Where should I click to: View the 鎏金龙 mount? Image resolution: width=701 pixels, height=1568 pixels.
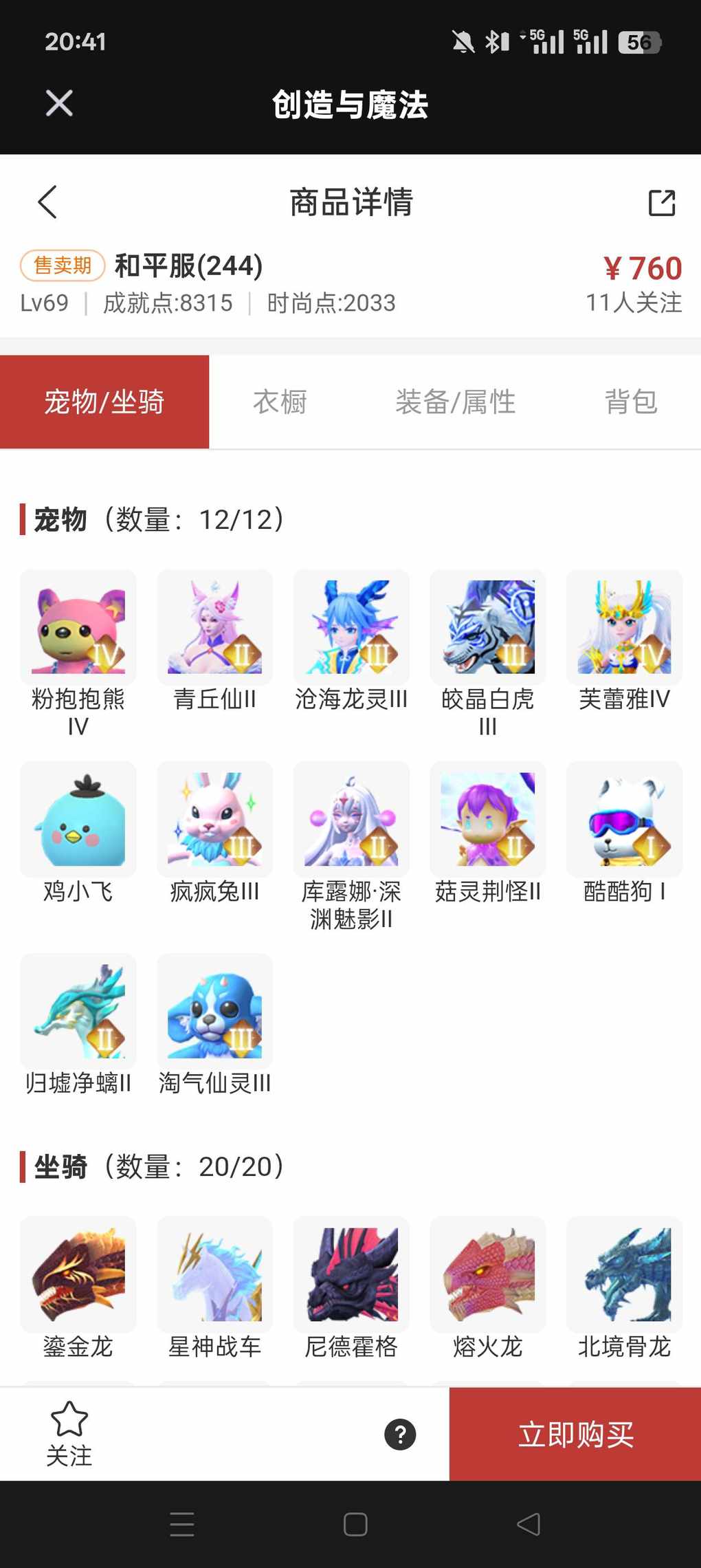(x=78, y=1274)
